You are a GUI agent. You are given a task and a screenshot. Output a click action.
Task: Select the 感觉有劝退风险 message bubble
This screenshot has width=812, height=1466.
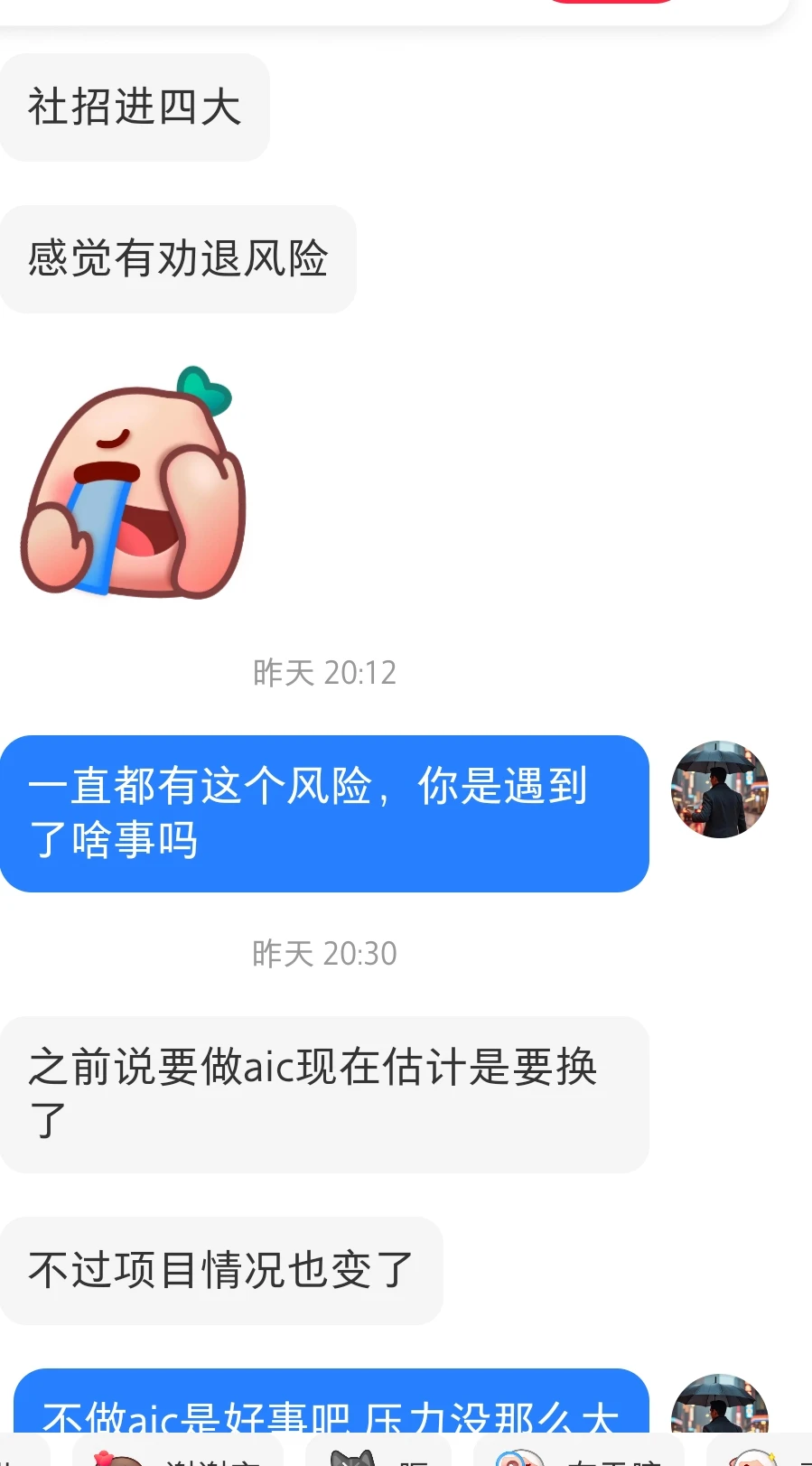point(178,258)
